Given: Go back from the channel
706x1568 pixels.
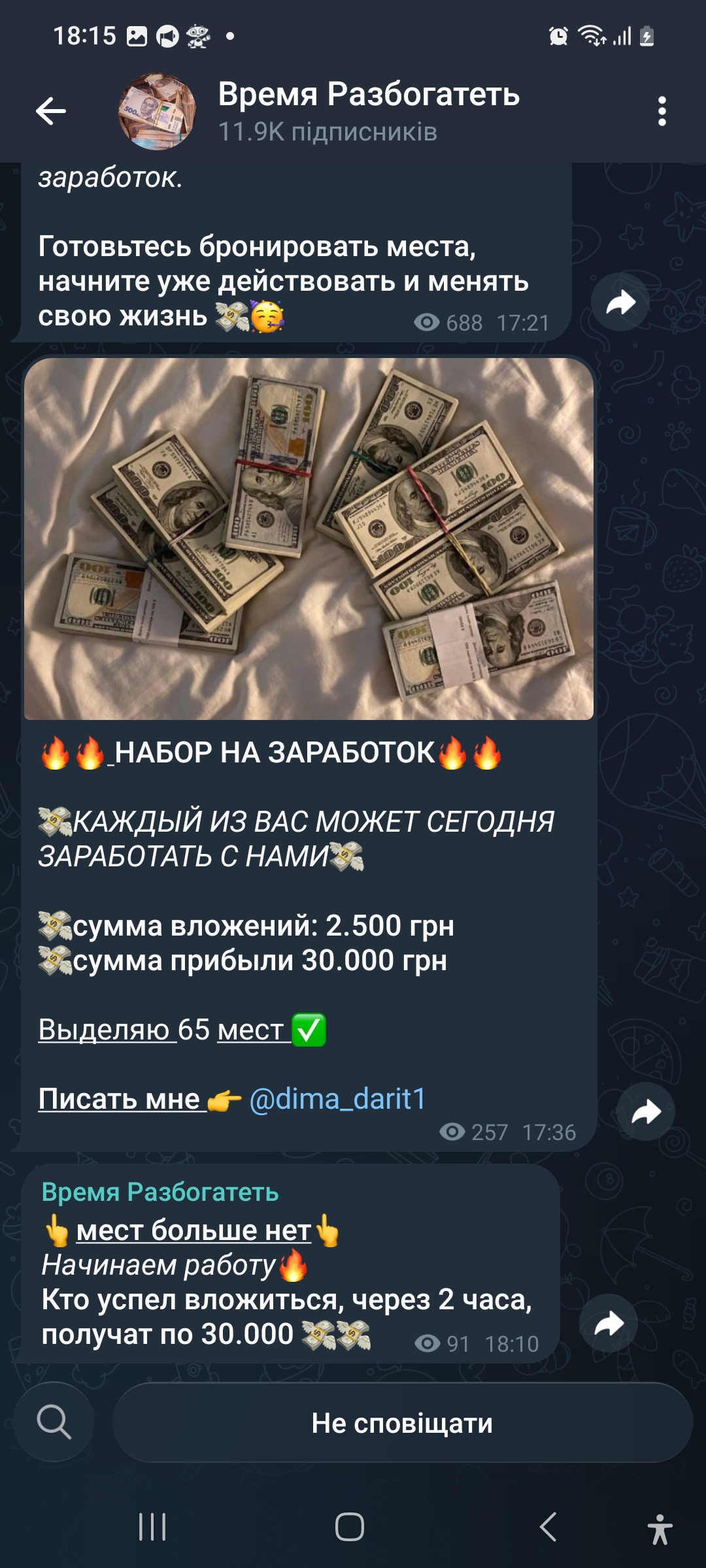Looking at the screenshot, I should coord(51,111).
